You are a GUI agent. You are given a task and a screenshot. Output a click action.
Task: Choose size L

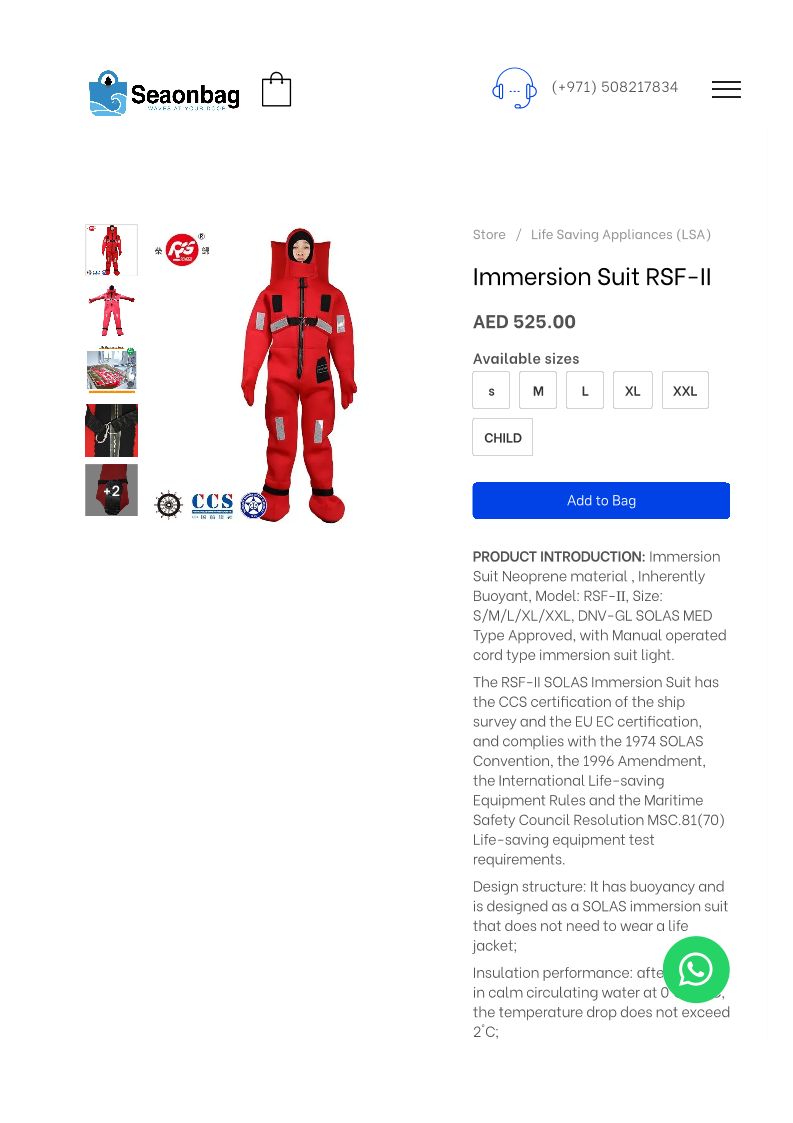point(585,390)
